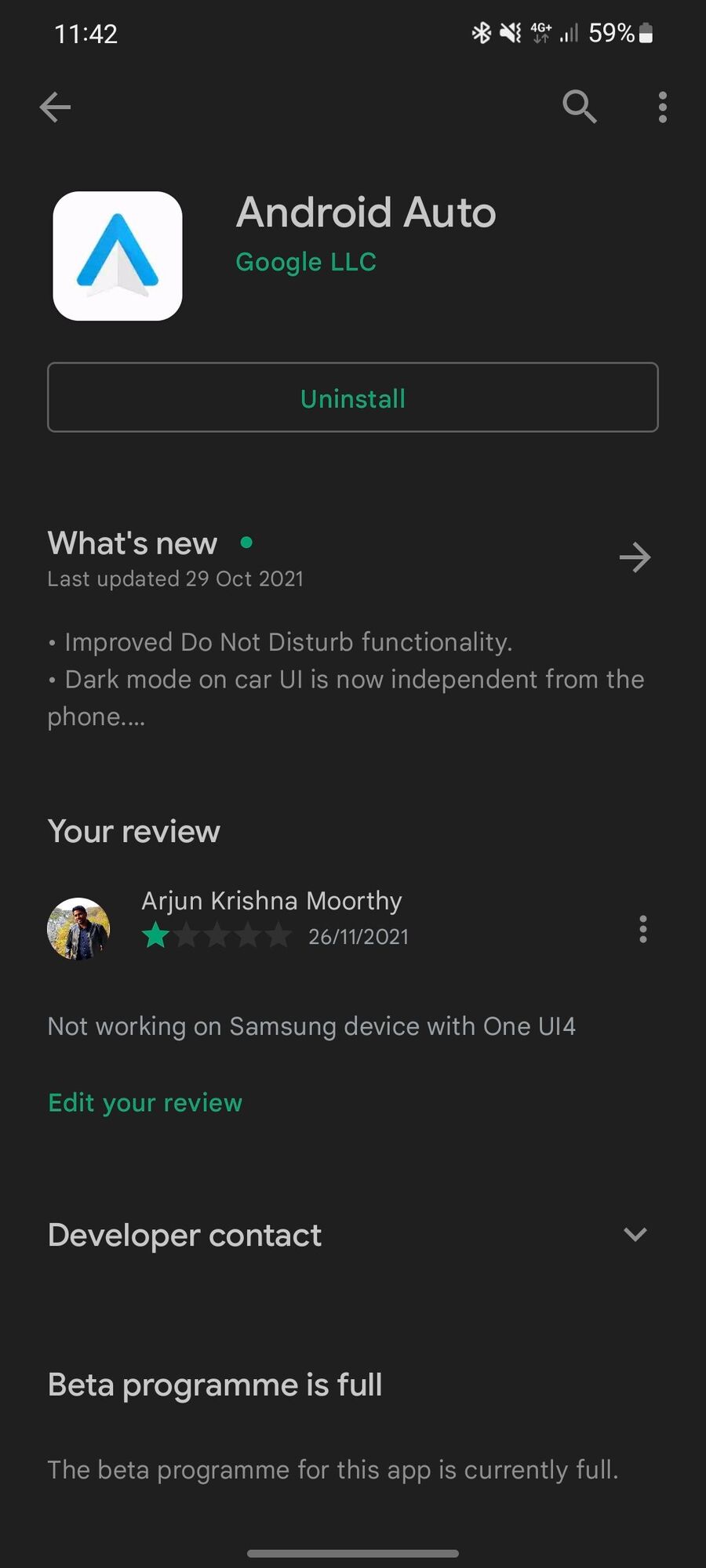Tap the Android Auto app icon
Viewport: 706px width, 1568px height.
pos(116,256)
